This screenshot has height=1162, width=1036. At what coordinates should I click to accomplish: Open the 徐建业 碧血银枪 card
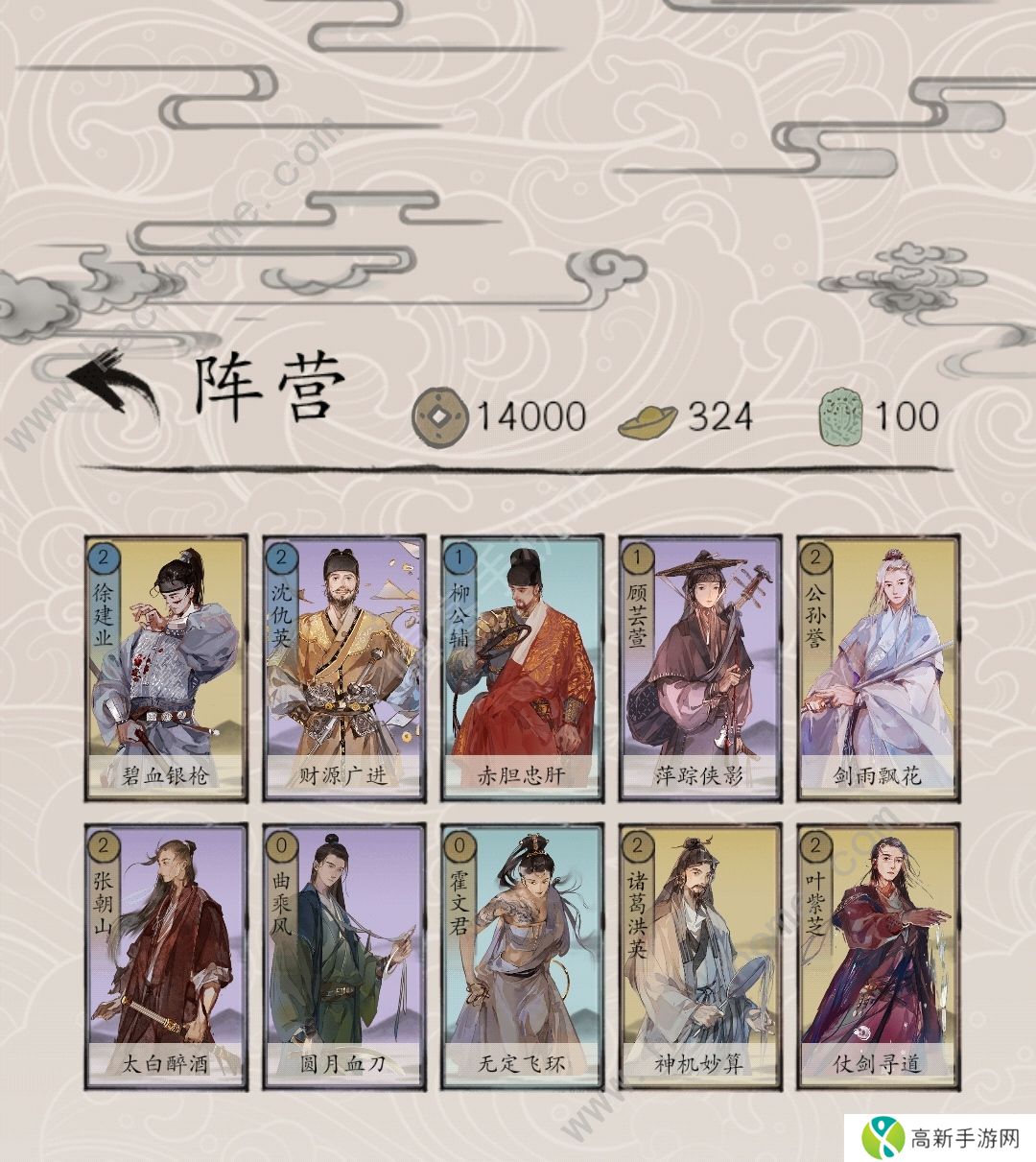165,667
